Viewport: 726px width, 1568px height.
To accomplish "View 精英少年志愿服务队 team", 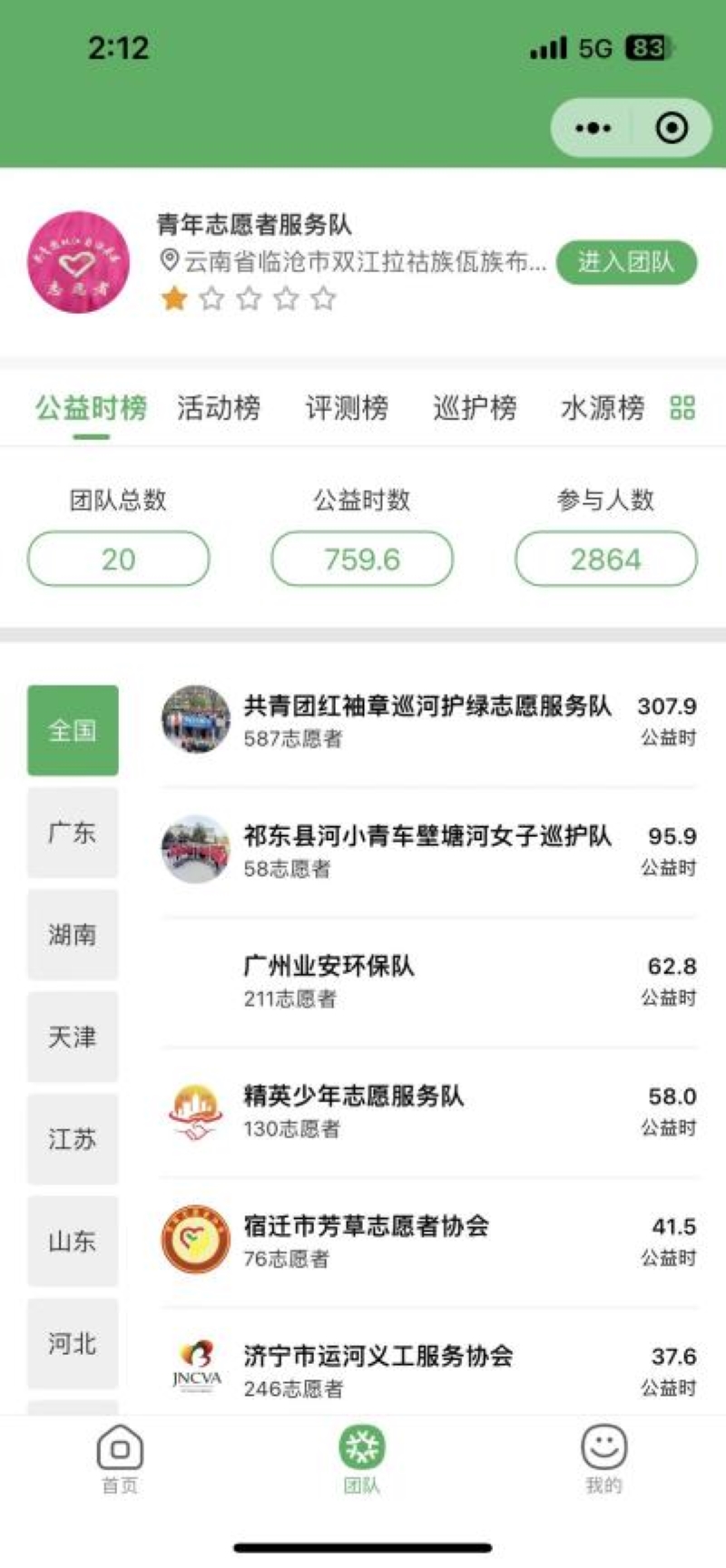I will (x=427, y=1111).
